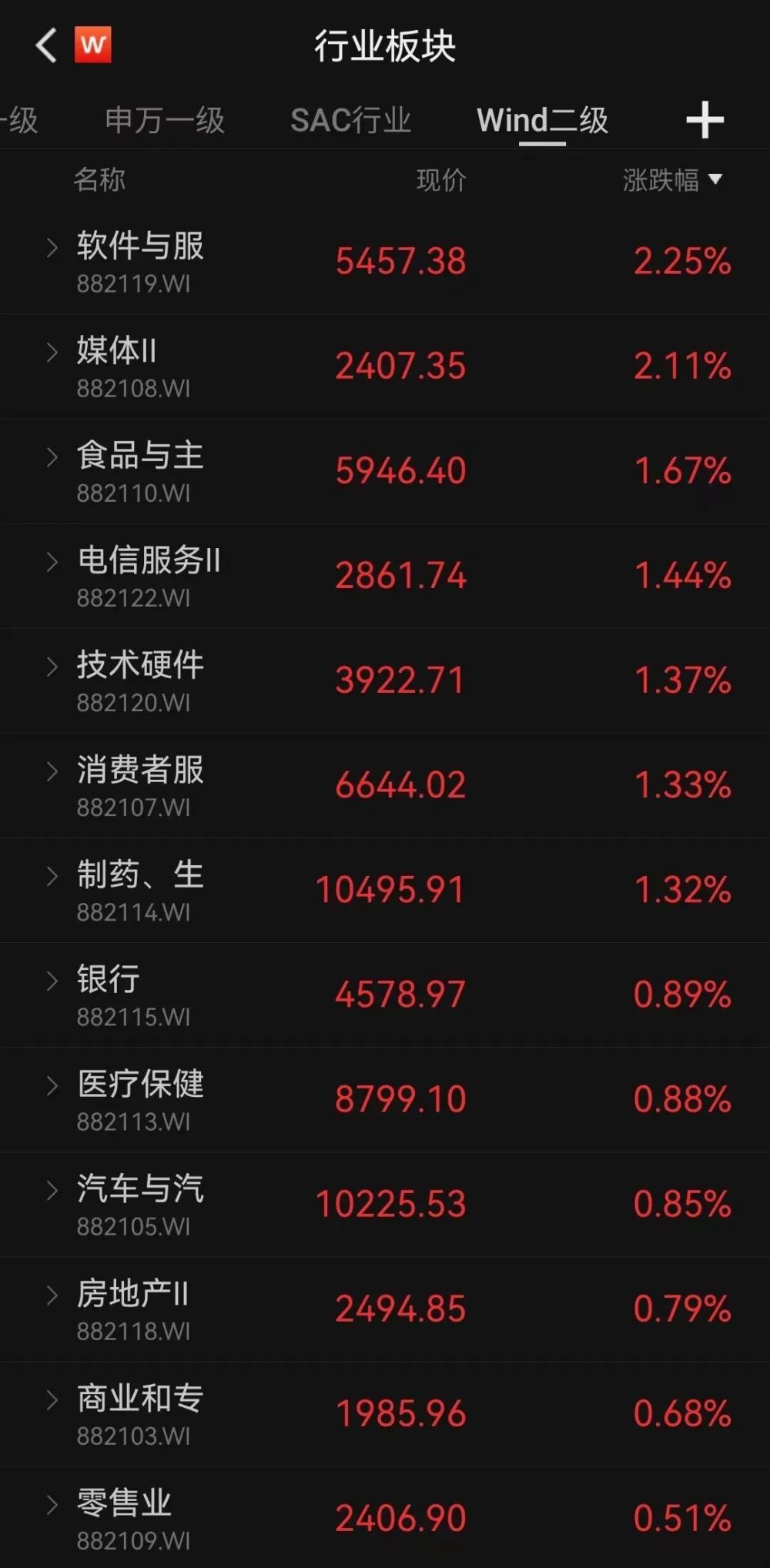Go back using the top-left arrow
Image resolution: width=770 pixels, height=1568 pixels.
[x=46, y=45]
